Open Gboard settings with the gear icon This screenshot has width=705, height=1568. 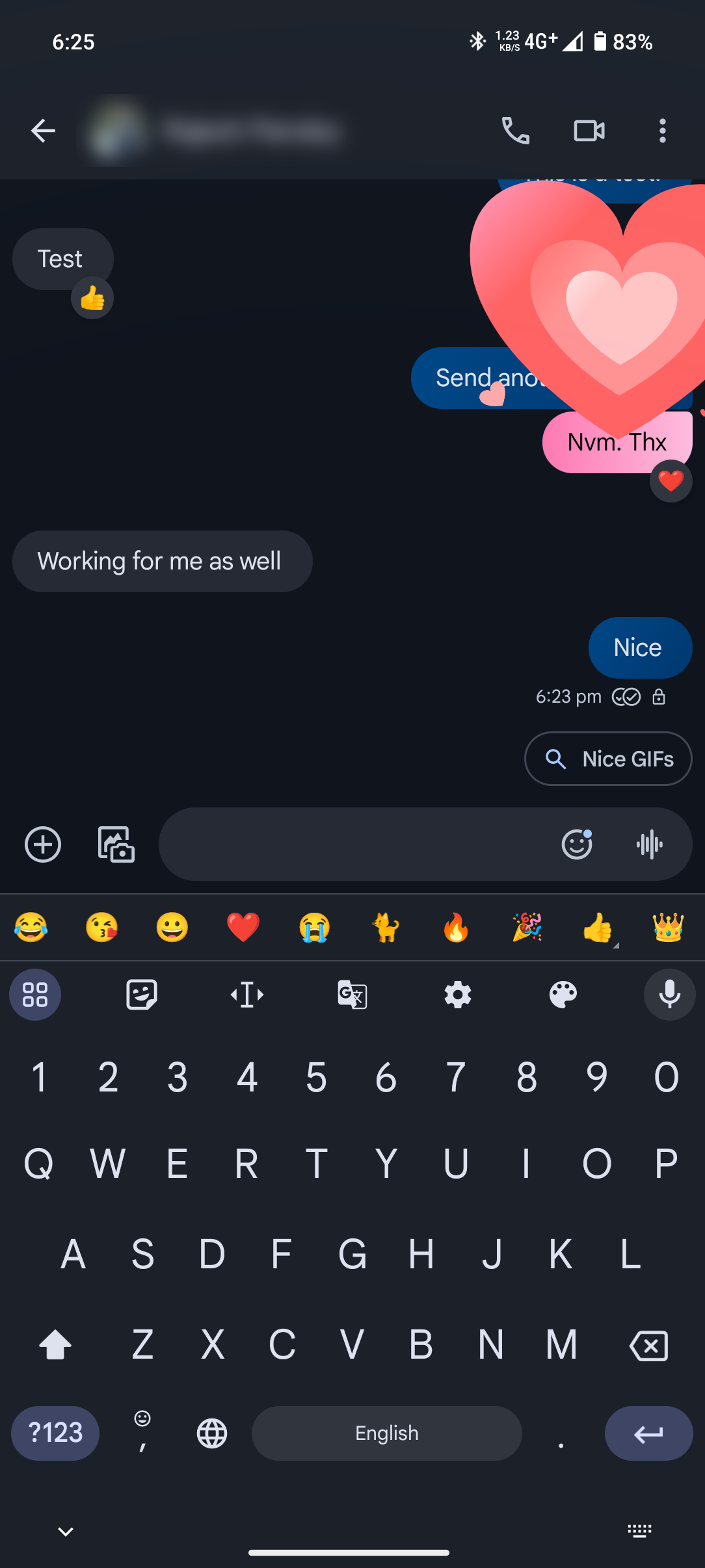(x=457, y=995)
